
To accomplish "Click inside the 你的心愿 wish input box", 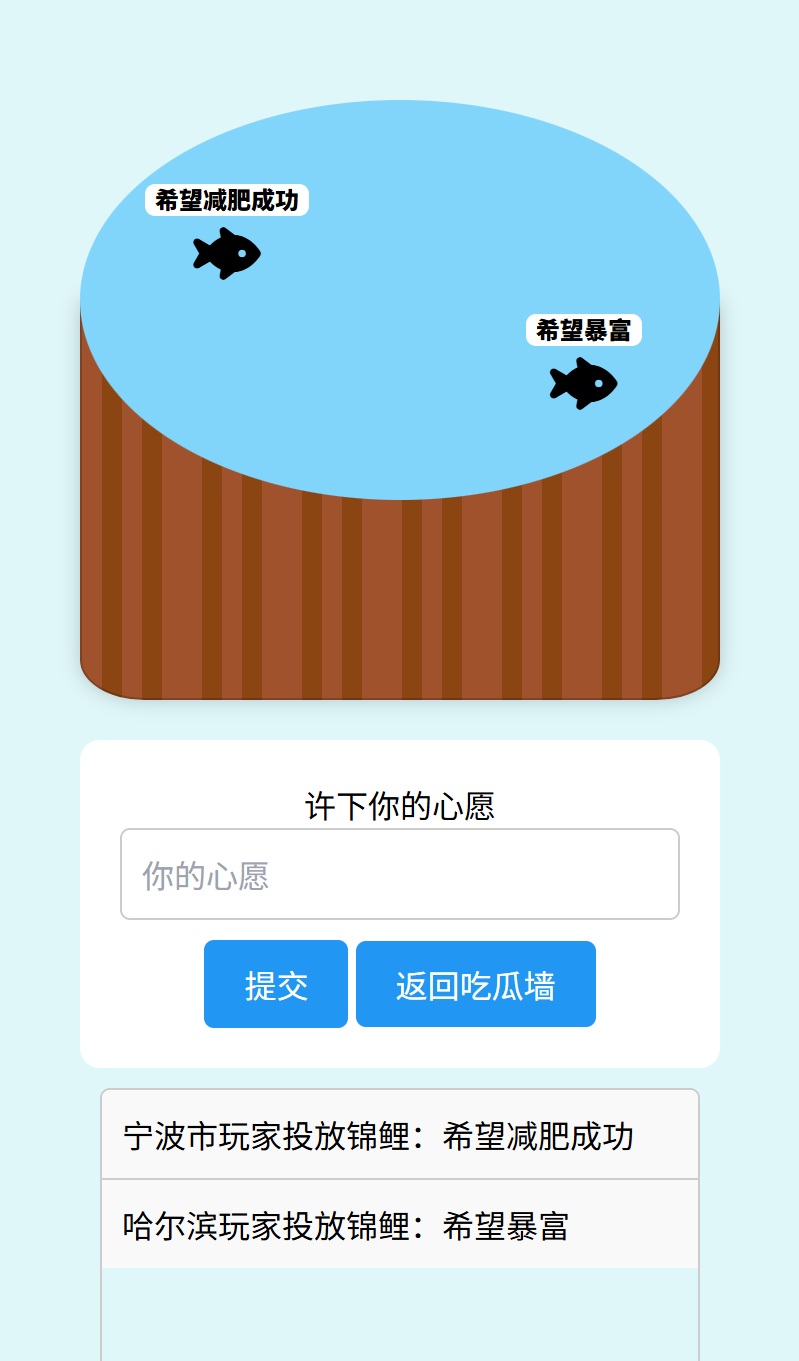I will coord(399,873).
